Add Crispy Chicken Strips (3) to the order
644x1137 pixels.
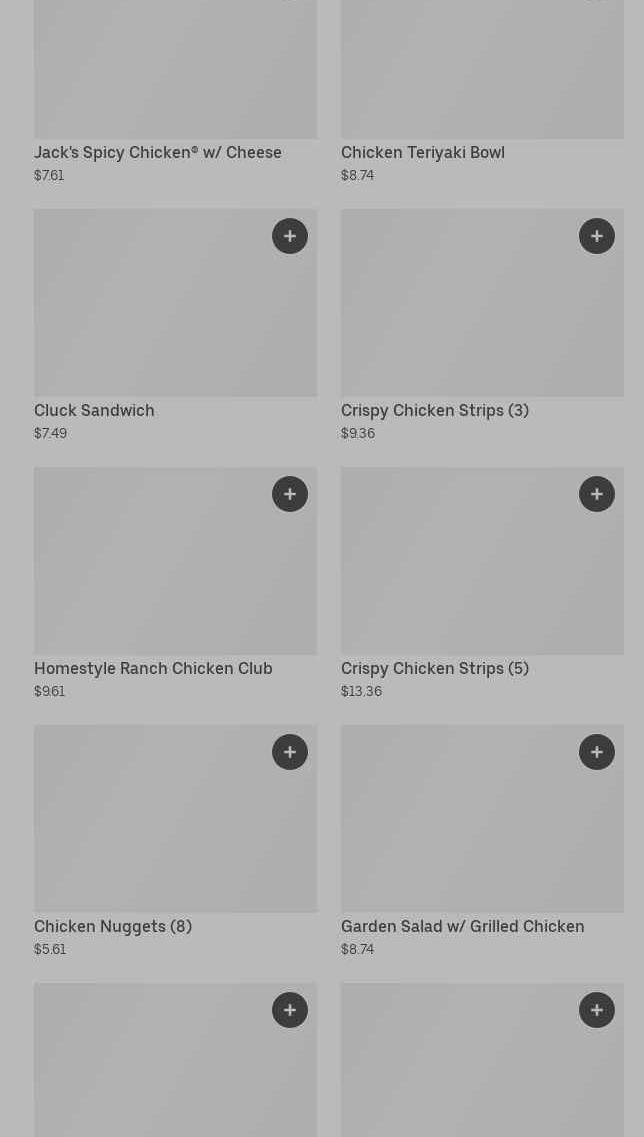pyautogui.click(x=597, y=236)
